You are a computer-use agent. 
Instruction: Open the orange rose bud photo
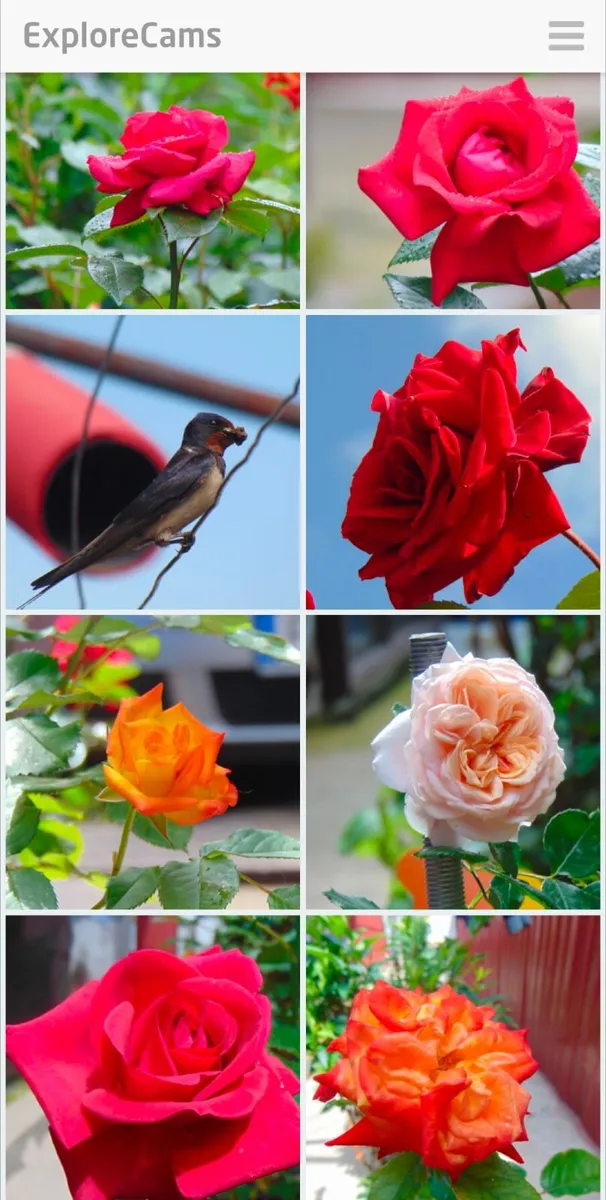pyautogui.click(x=153, y=762)
